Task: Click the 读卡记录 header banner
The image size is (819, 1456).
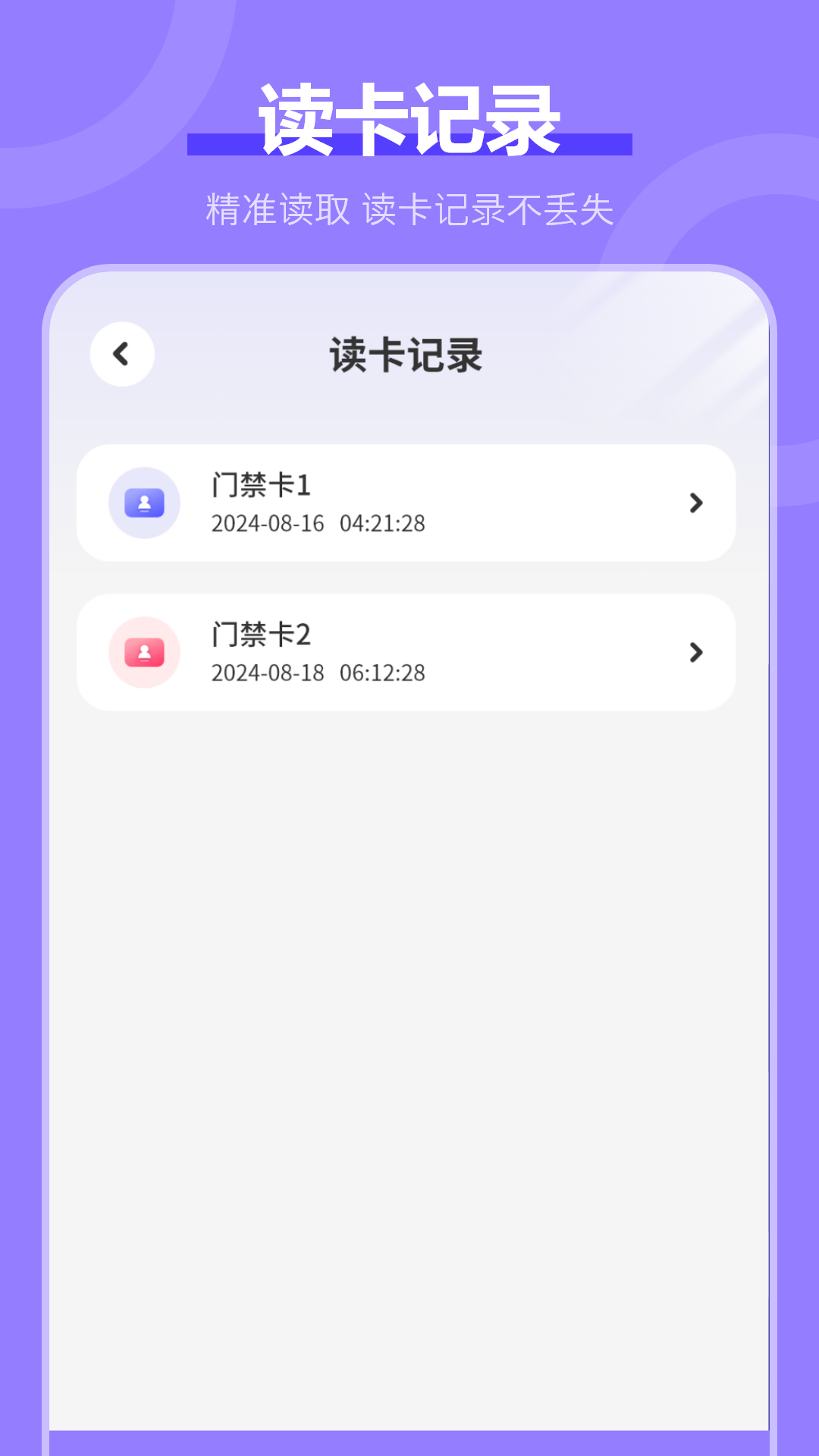Action: coord(409,115)
